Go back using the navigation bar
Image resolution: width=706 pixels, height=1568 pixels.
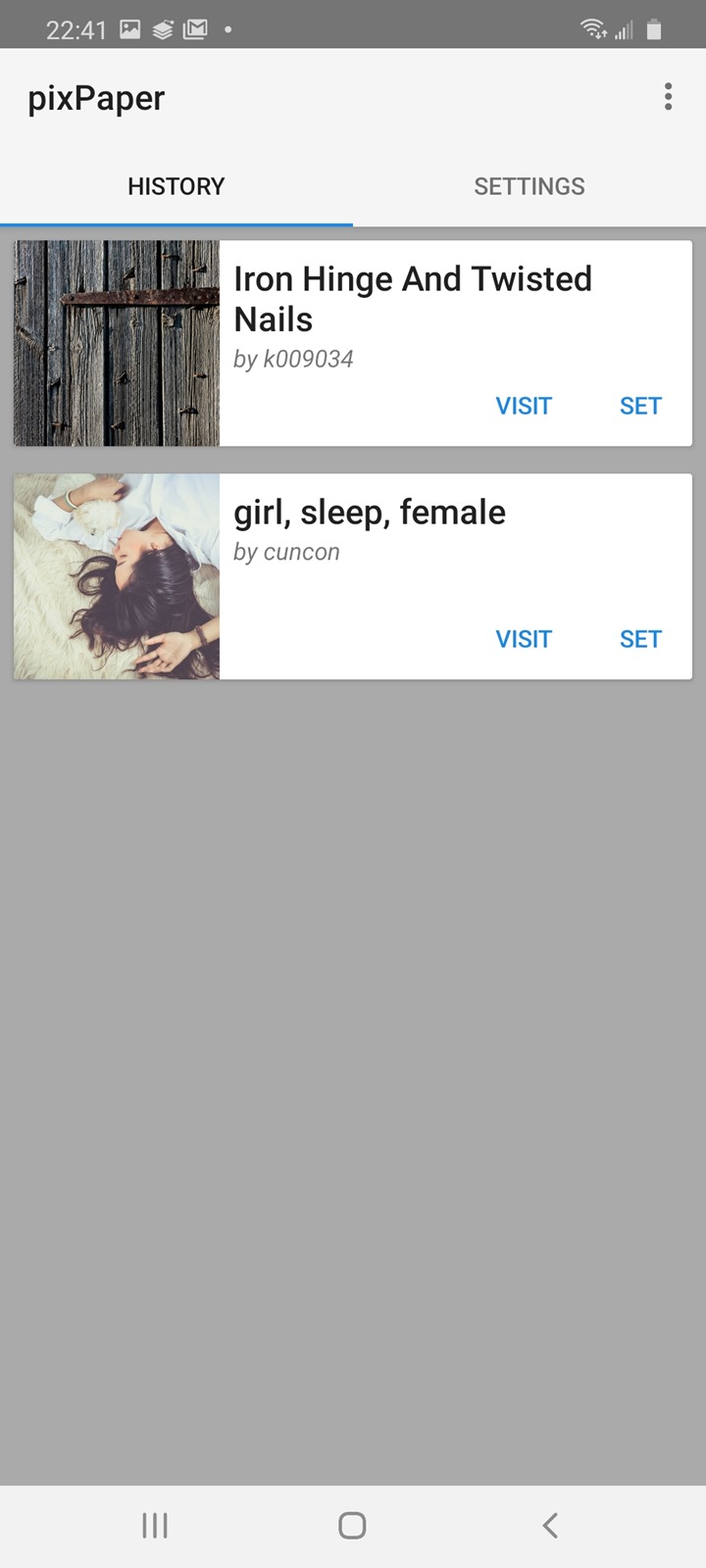[x=550, y=1525]
